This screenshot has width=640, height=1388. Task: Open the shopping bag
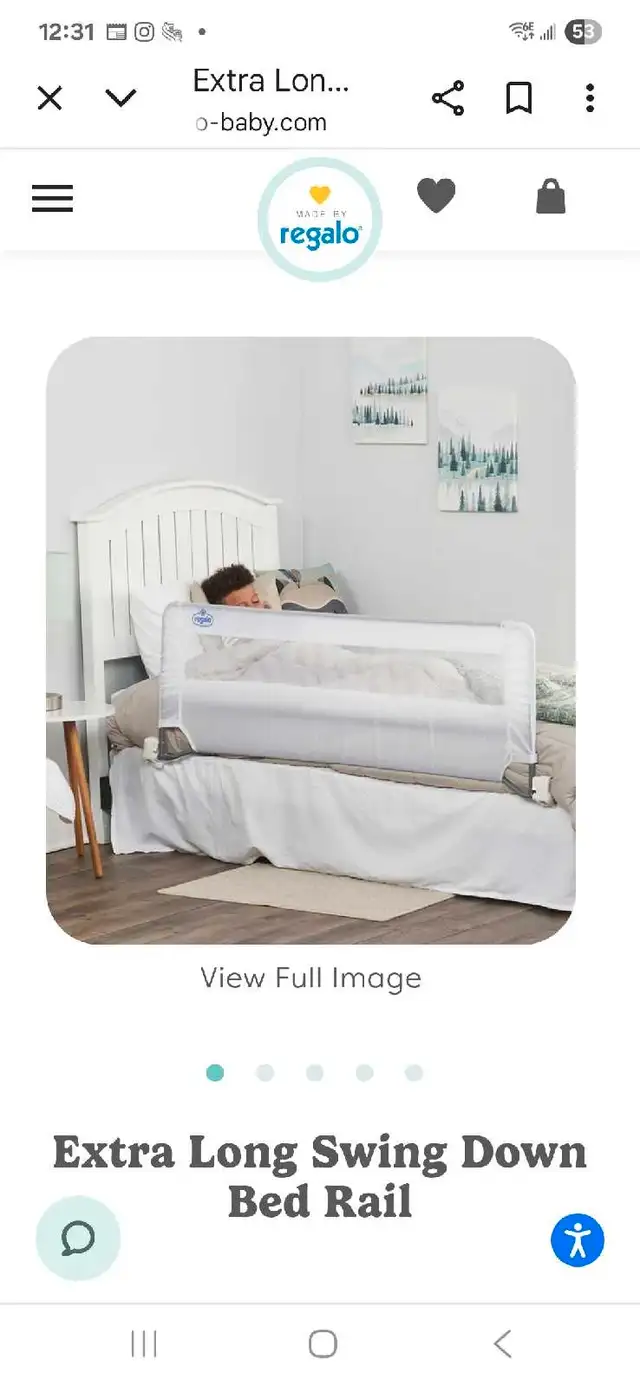551,196
